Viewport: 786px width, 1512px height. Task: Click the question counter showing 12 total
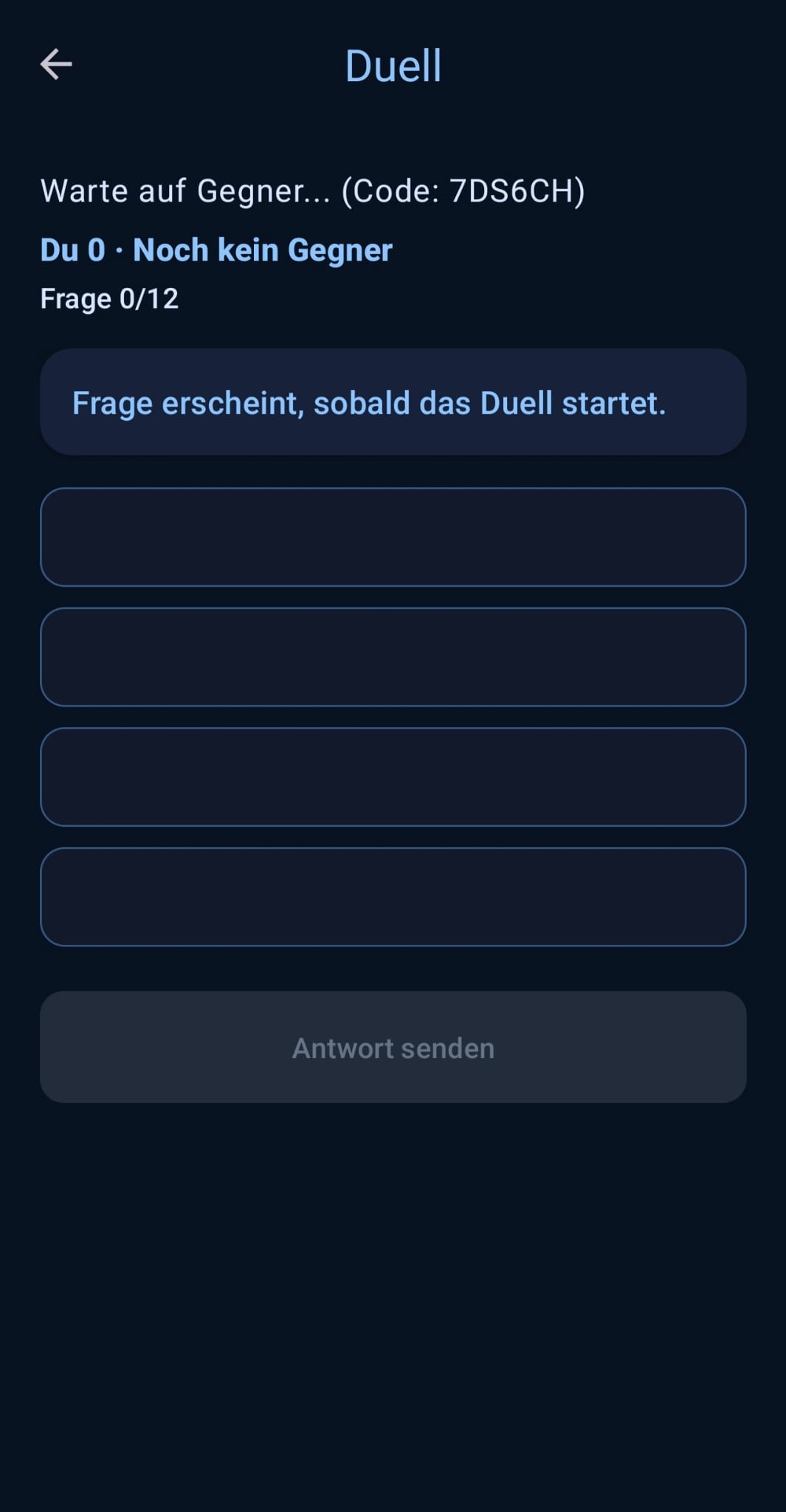[x=109, y=298]
